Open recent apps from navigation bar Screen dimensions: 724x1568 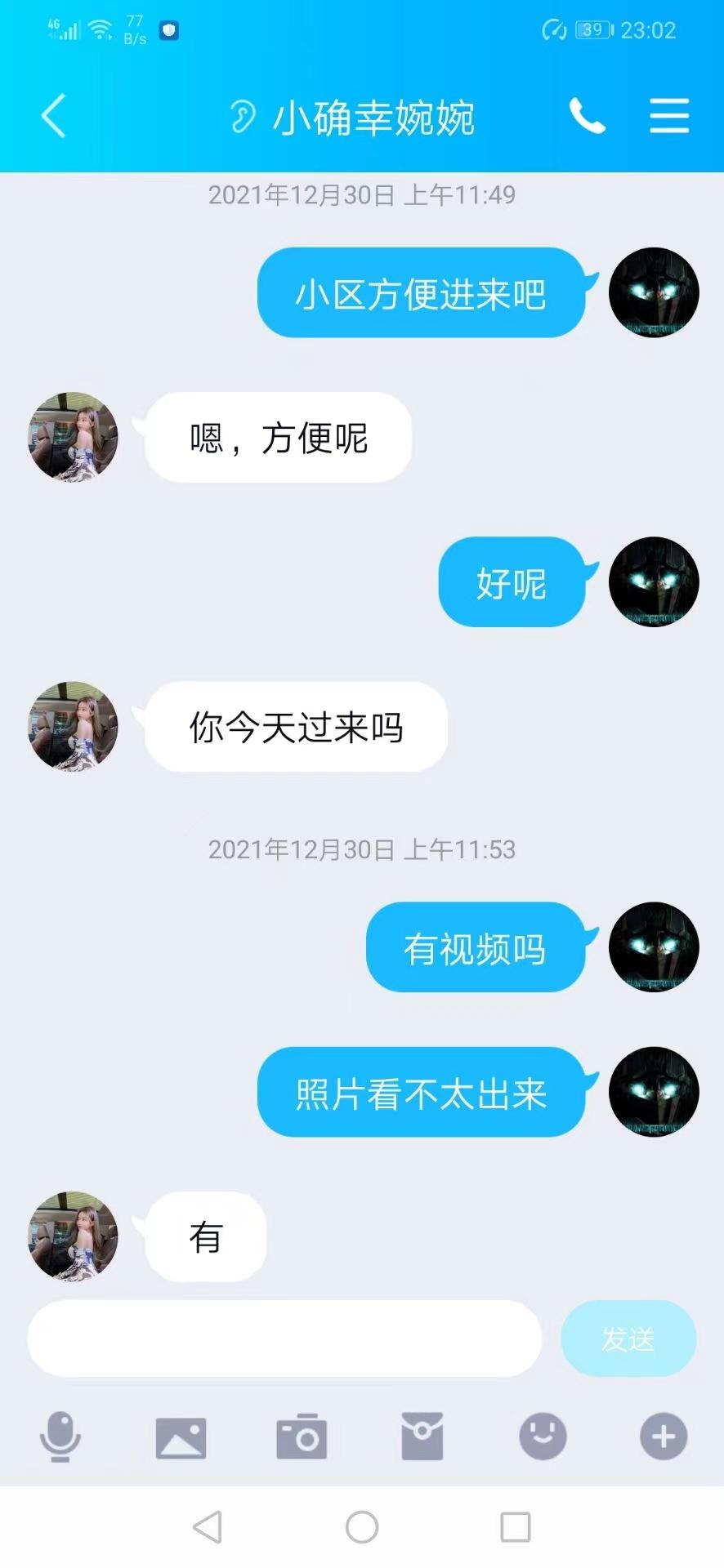[515, 1526]
